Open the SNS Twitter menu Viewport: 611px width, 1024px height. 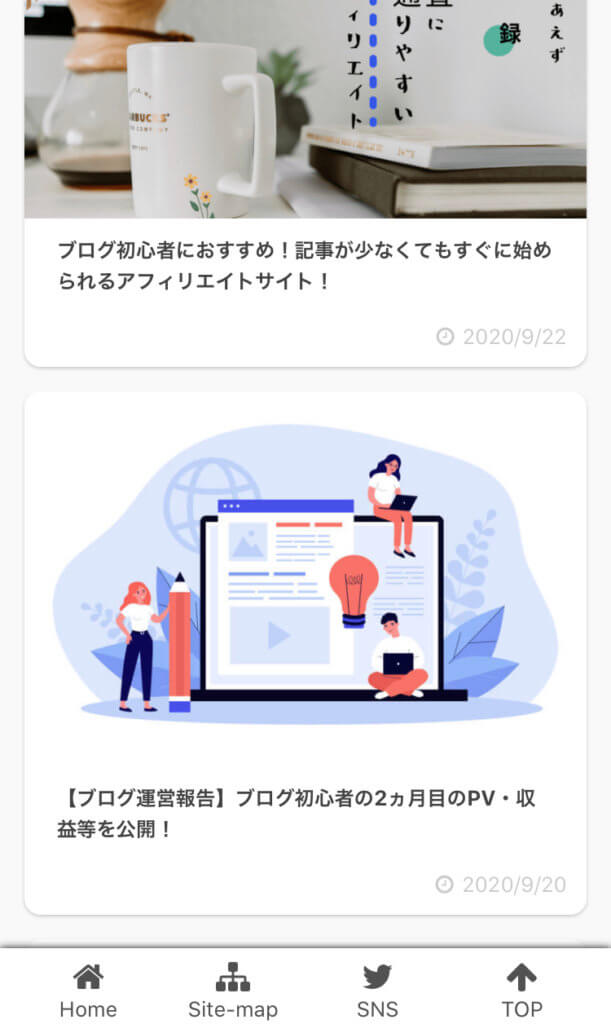tap(377, 990)
